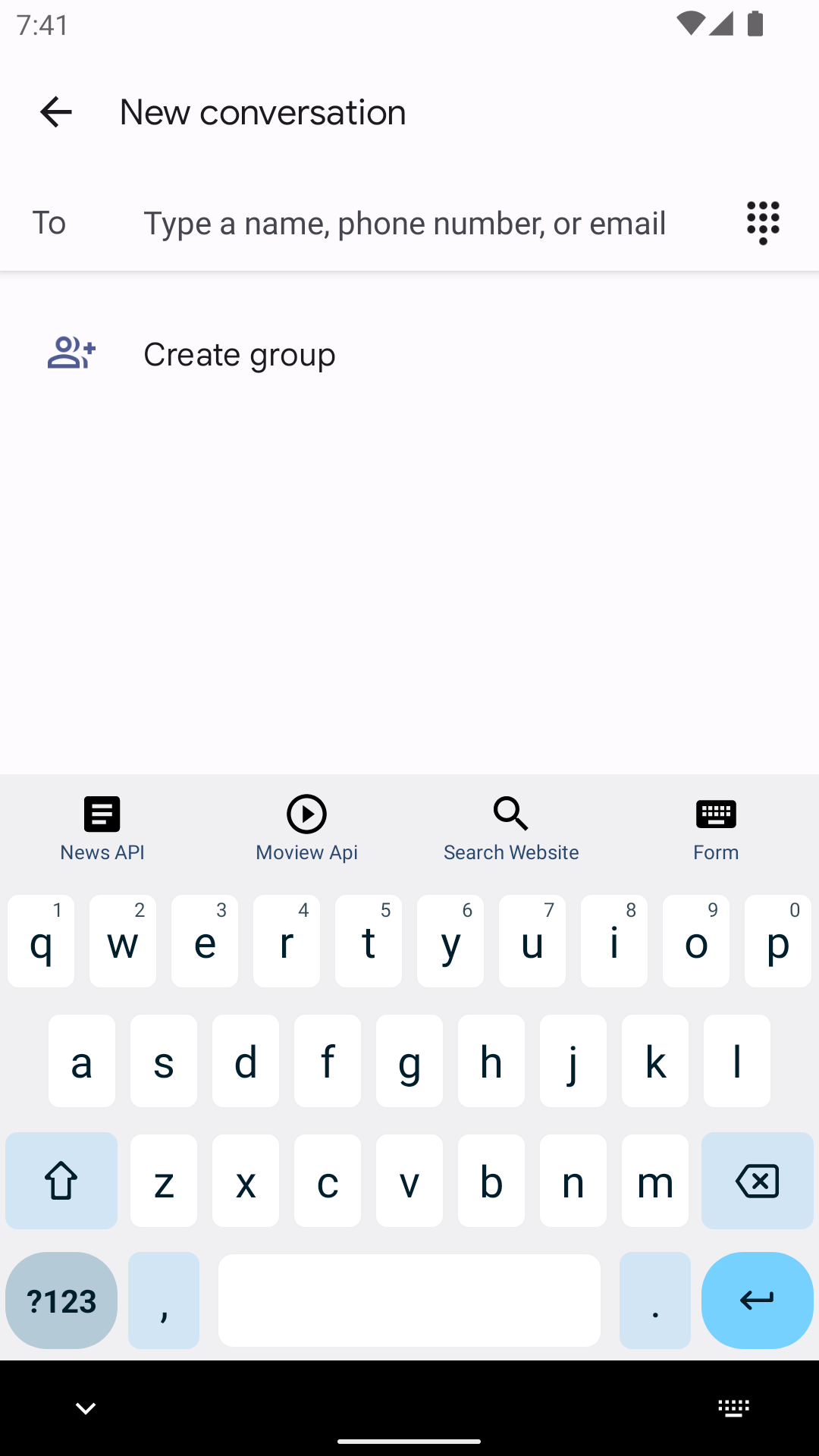The width and height of the screenshot is (819, 1456).
Task: Tap the shift key
Action: [61, 1181]
